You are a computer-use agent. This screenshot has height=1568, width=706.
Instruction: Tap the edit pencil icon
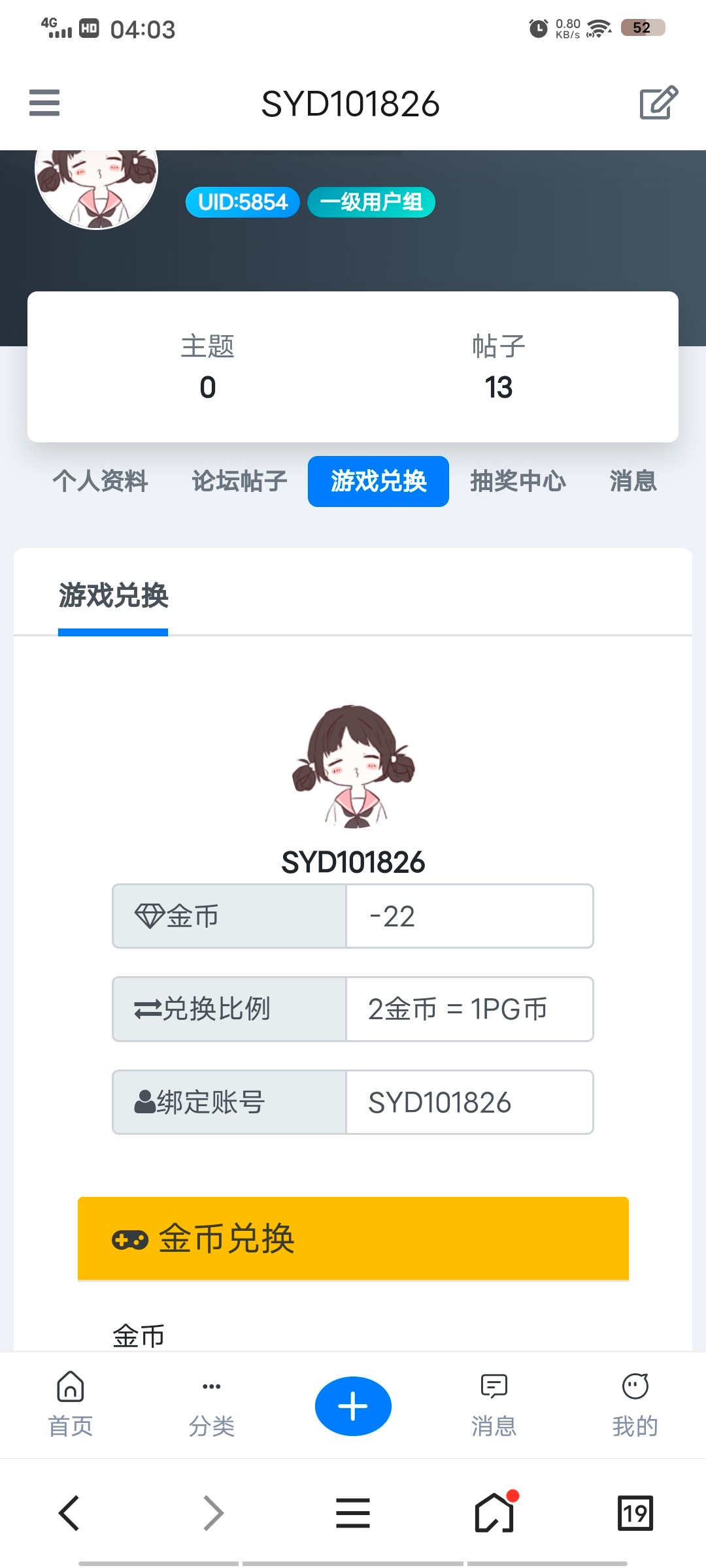coord(658,103)
